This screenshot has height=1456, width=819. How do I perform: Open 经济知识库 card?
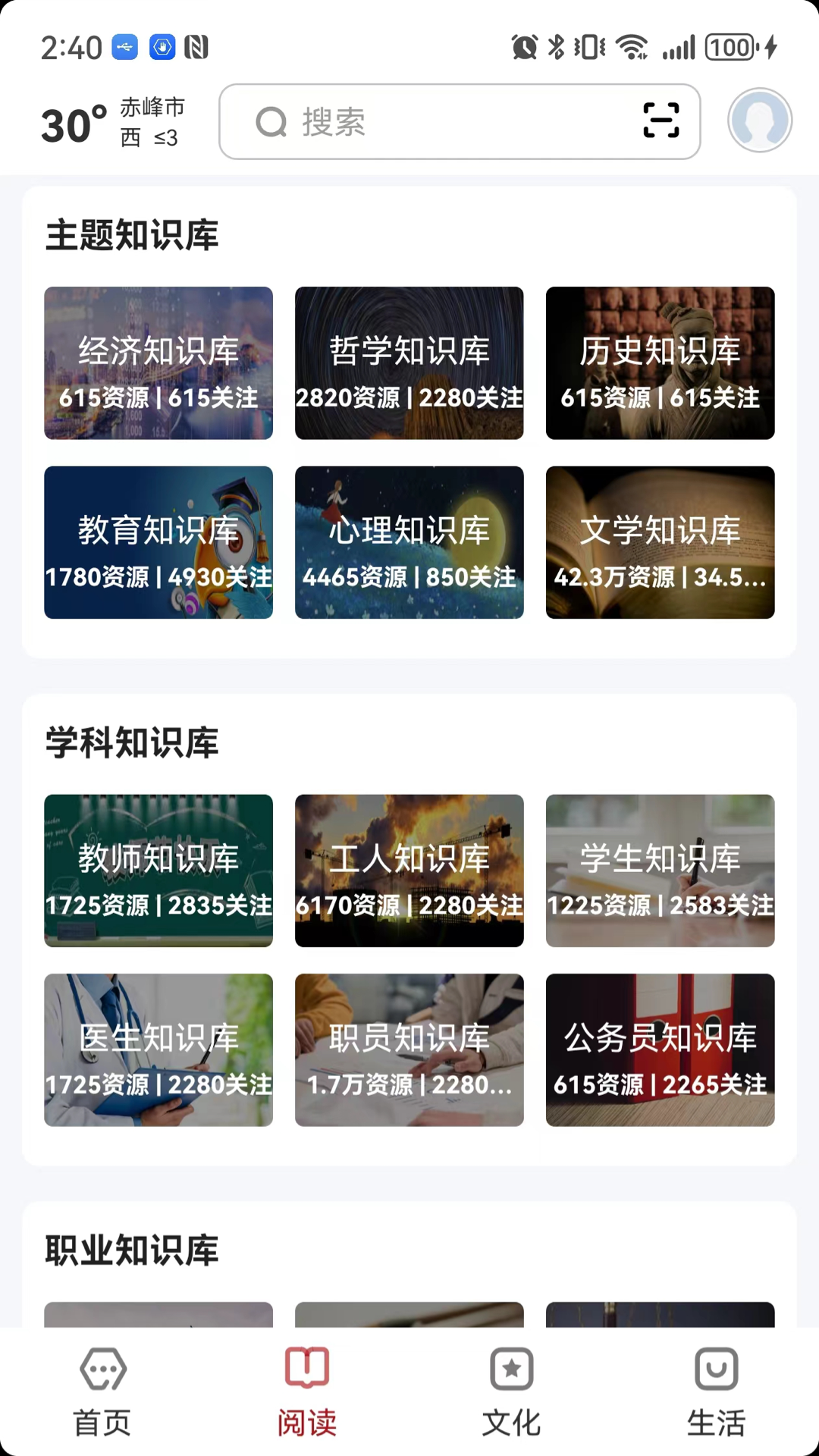[158, 363]
